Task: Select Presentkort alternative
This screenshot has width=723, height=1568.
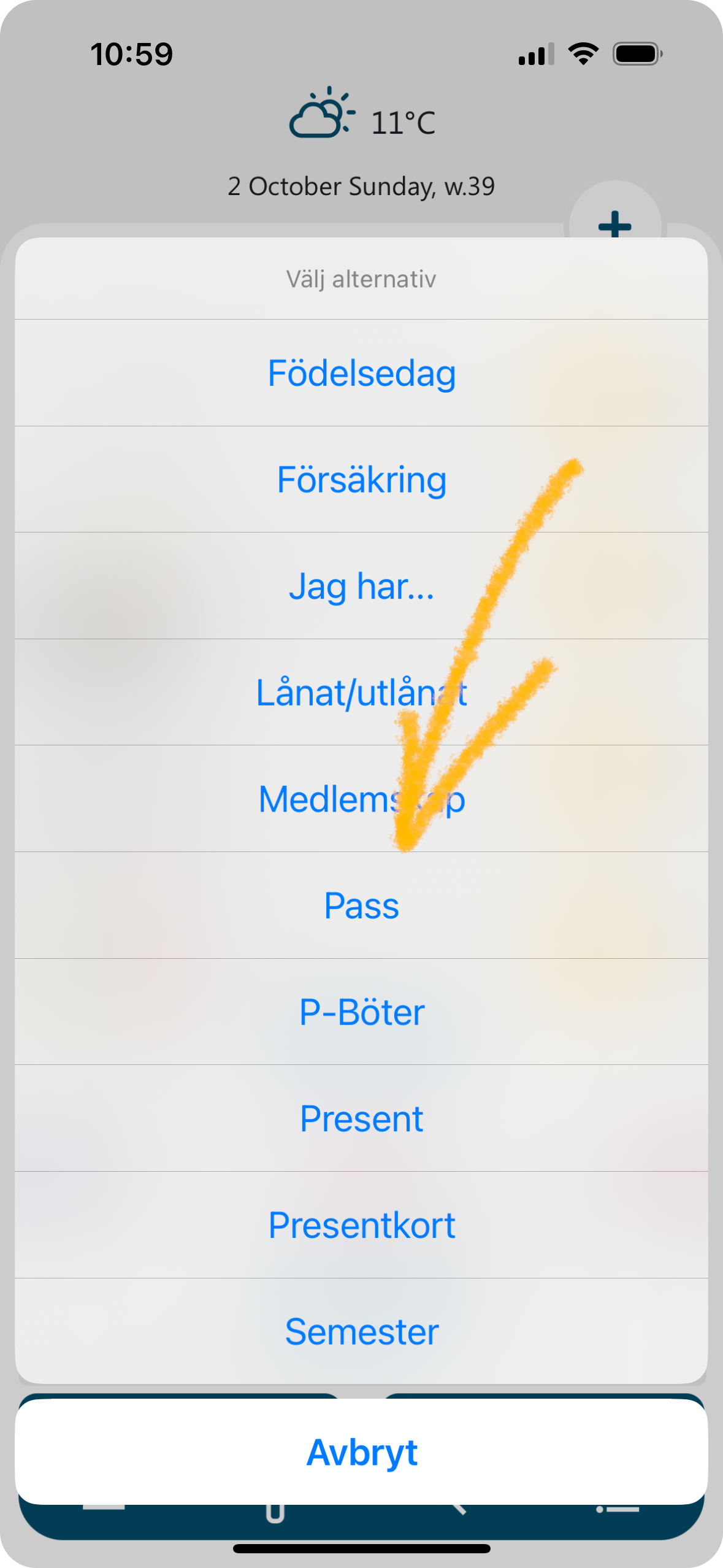Action: pyautogui.click(x=361, y=1225)
